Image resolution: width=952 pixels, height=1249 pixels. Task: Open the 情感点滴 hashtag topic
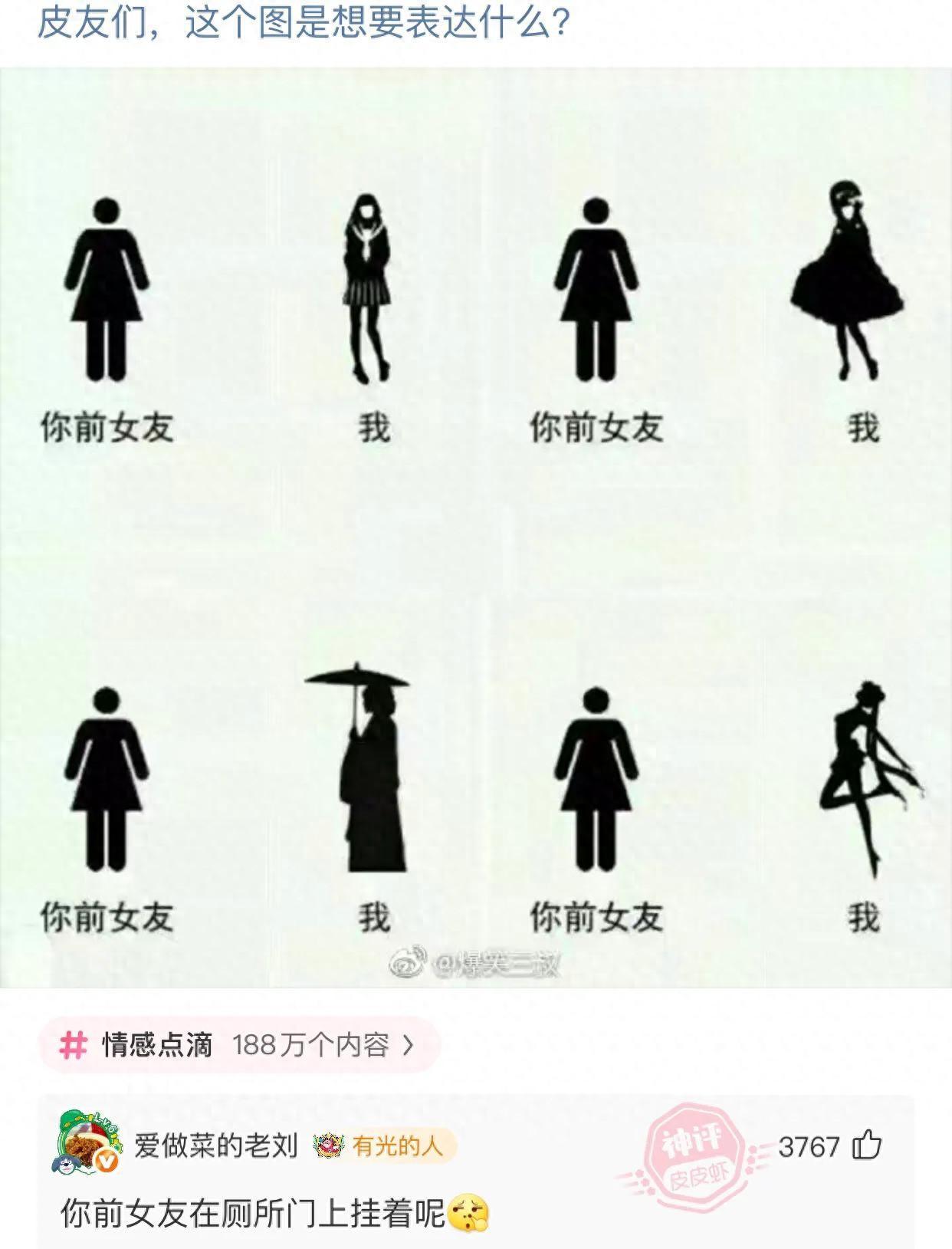coord(238,1045)
